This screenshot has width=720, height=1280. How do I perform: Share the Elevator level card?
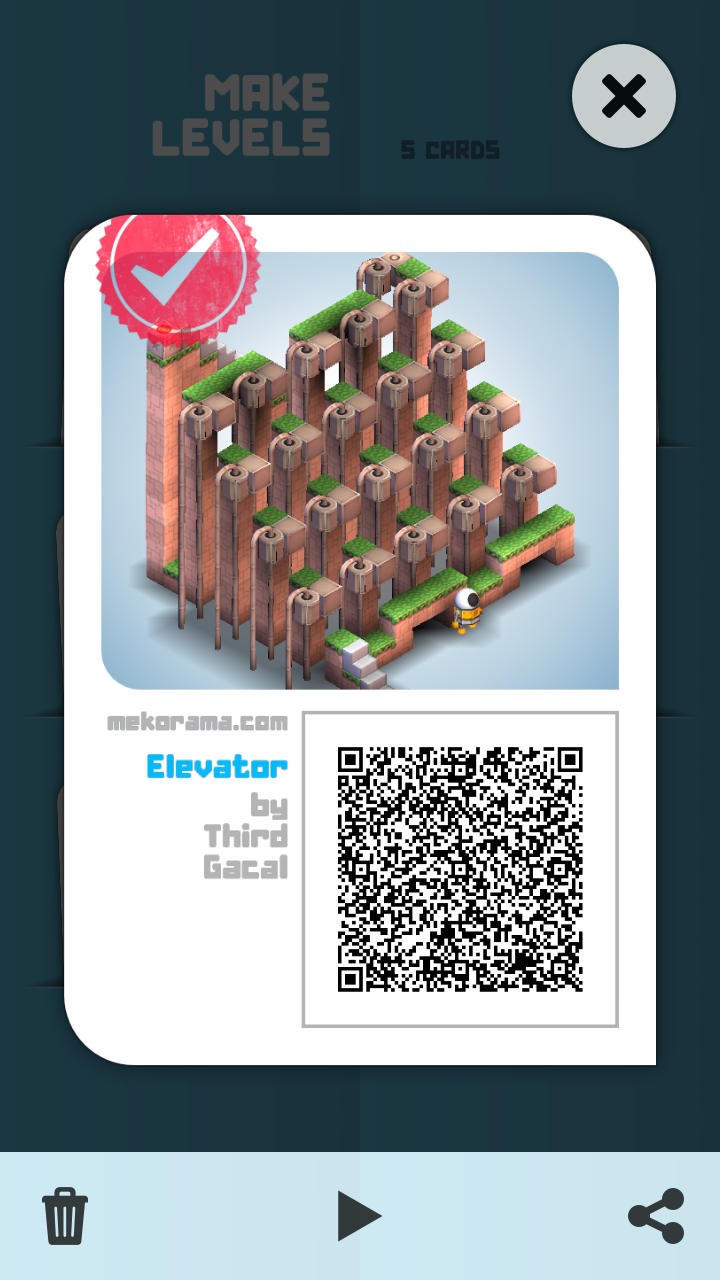coord(656,1216)
